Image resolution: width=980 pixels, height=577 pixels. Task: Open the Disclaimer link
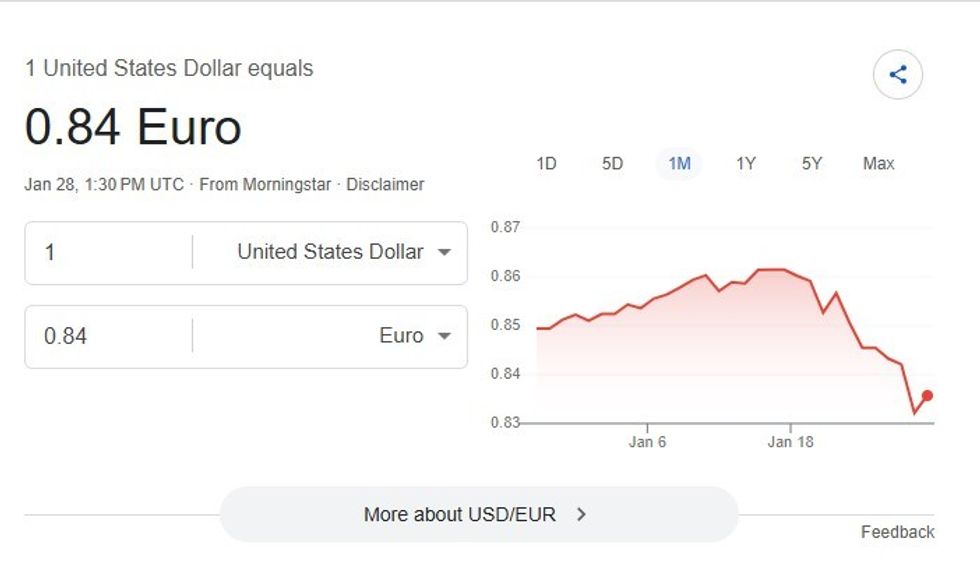coord(385,185)
